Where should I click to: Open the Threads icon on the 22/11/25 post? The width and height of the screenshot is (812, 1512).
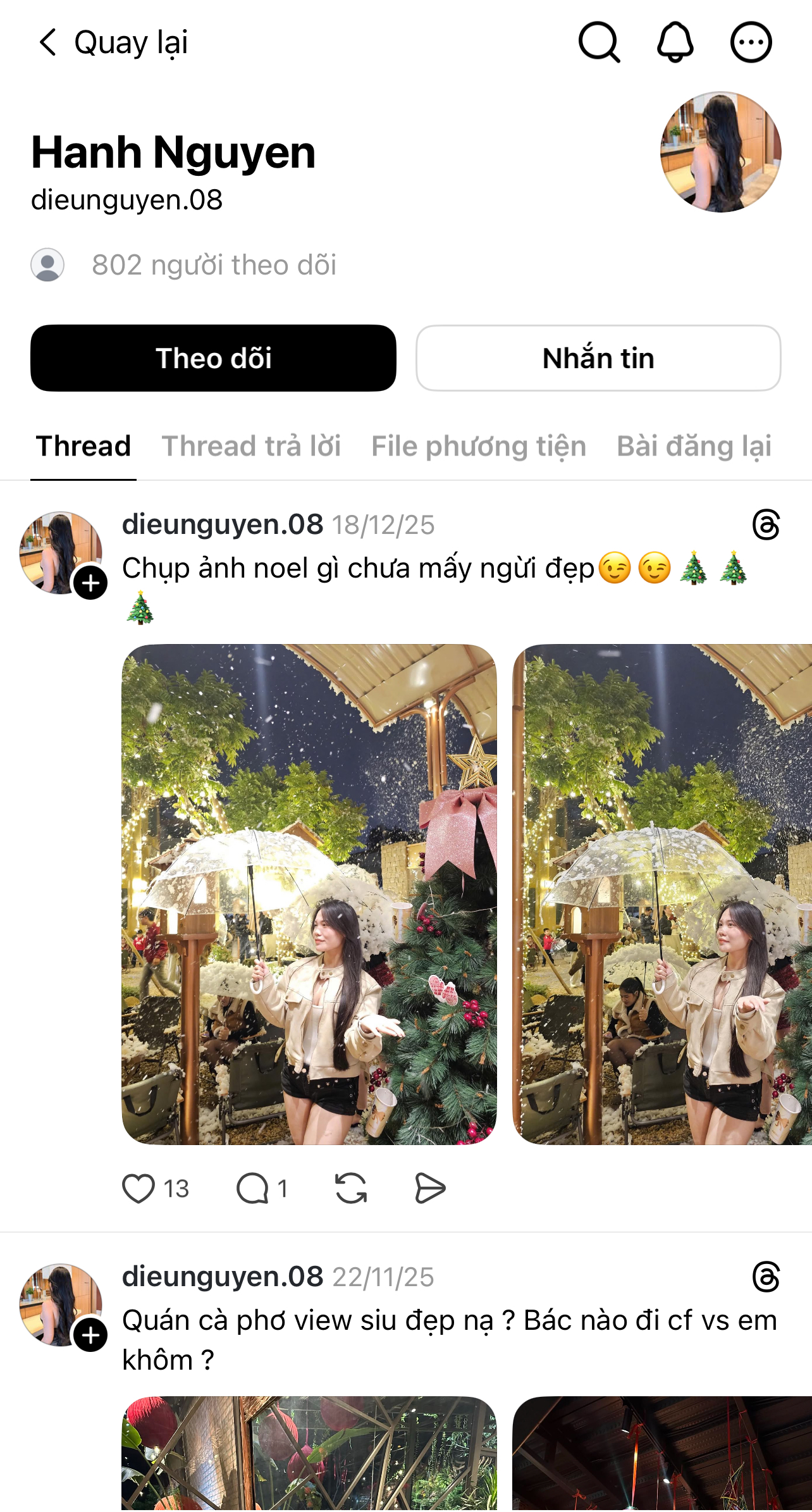(766, 1277)
